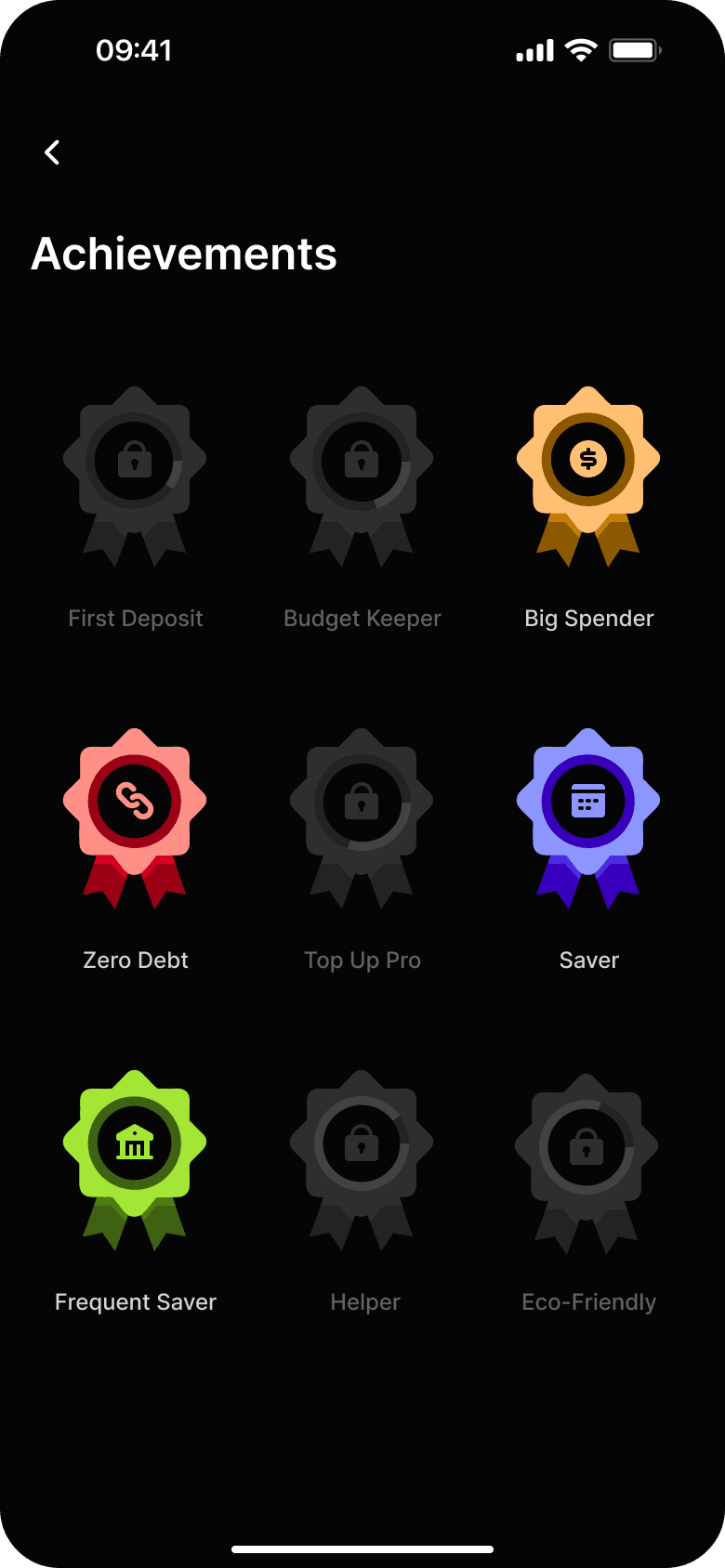Check the locked Helper achievement
Screen dimensions: 725x1568
click(x=362, y=1160)
